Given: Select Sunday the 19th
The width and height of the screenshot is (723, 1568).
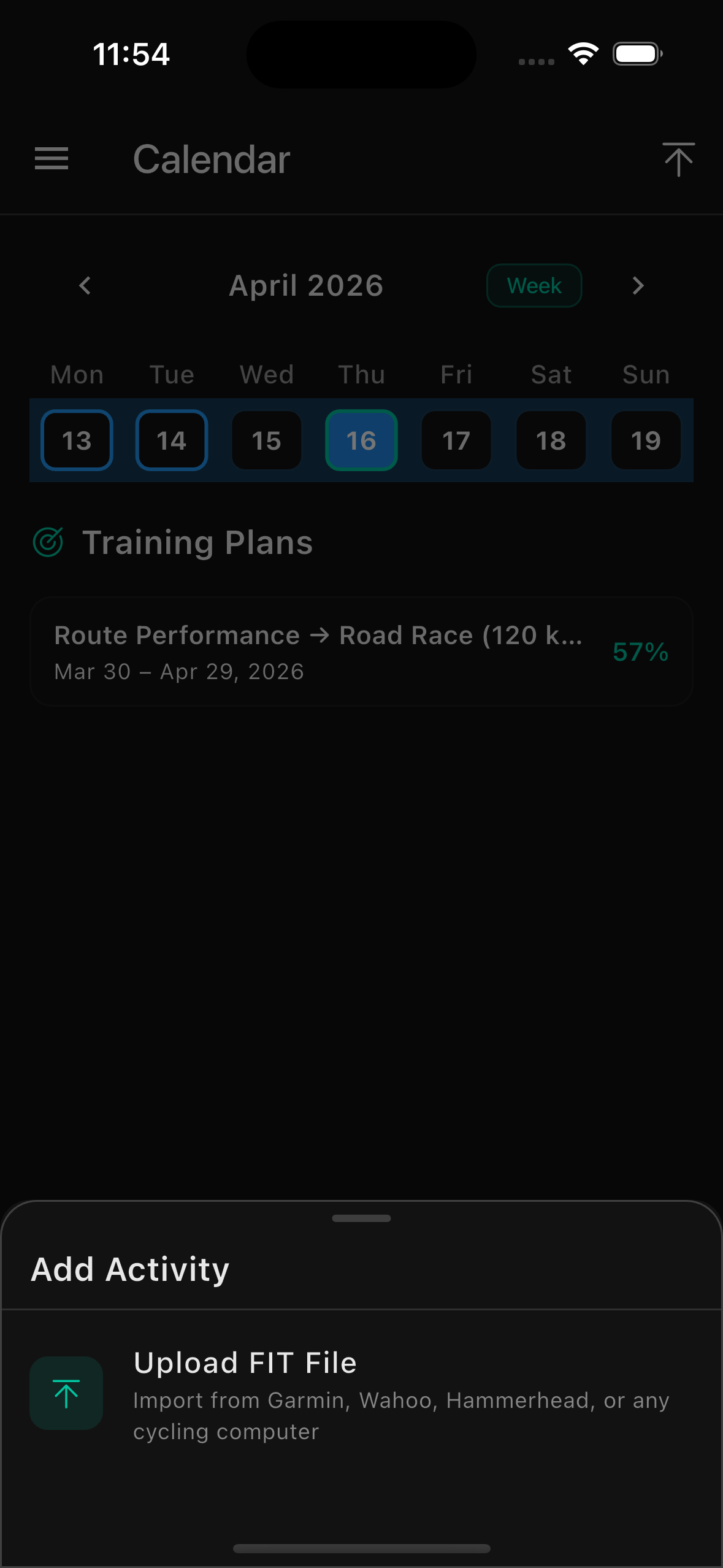Looking at the screenshot, I should [x=646, y=440].
